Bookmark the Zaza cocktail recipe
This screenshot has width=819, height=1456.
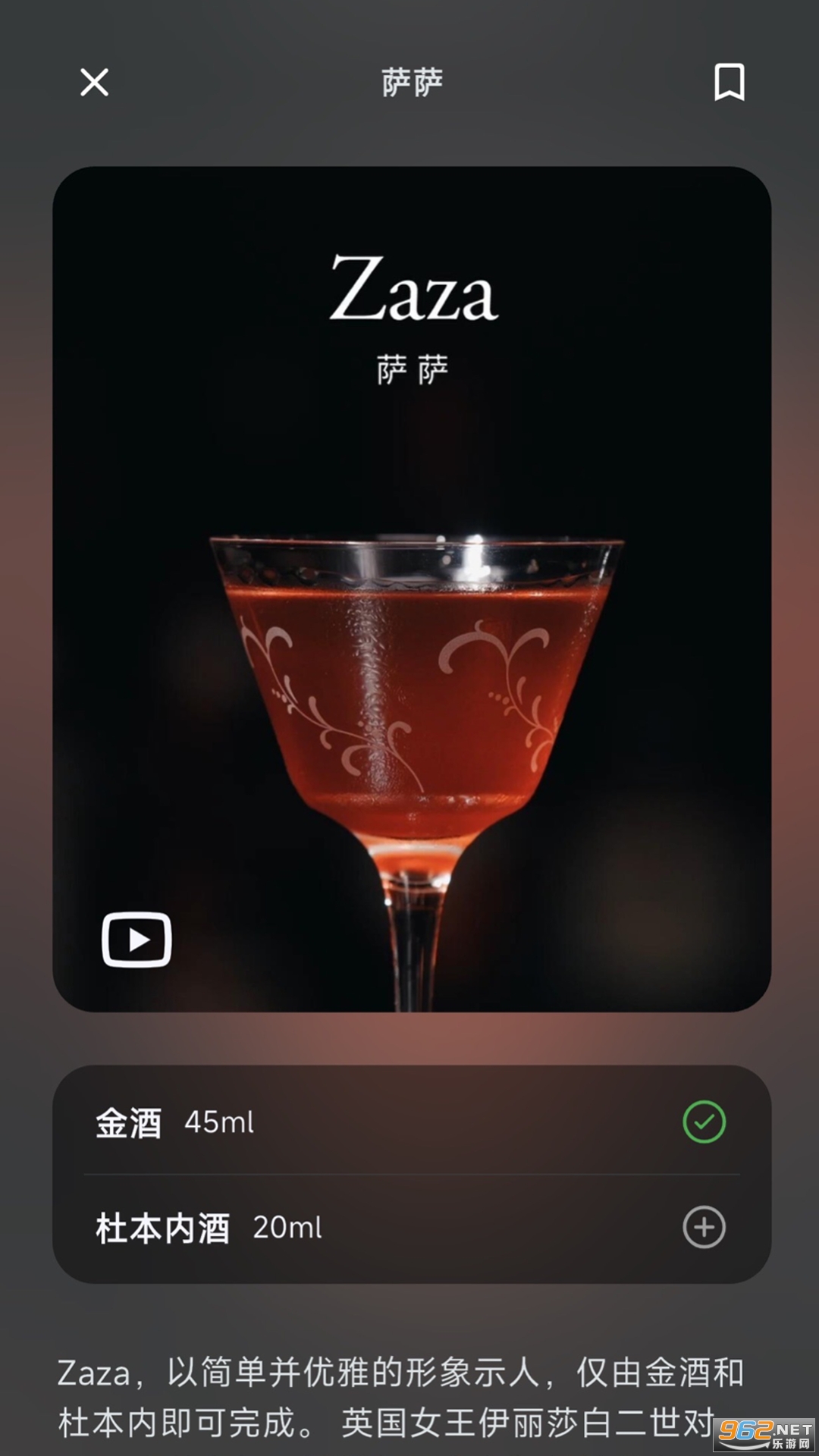[729, 82]
